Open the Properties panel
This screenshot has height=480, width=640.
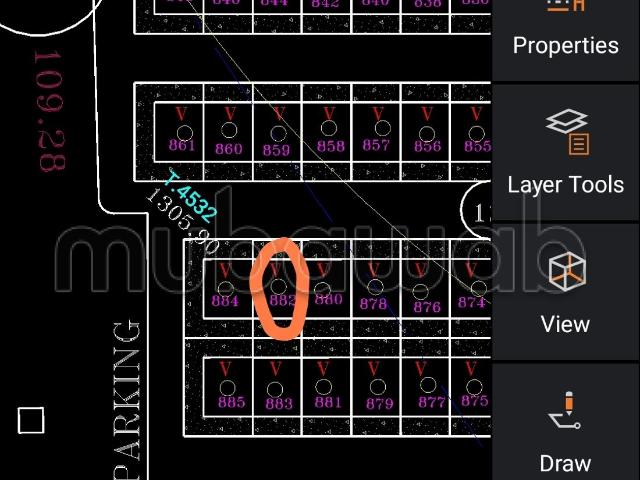tap(565, 30)
